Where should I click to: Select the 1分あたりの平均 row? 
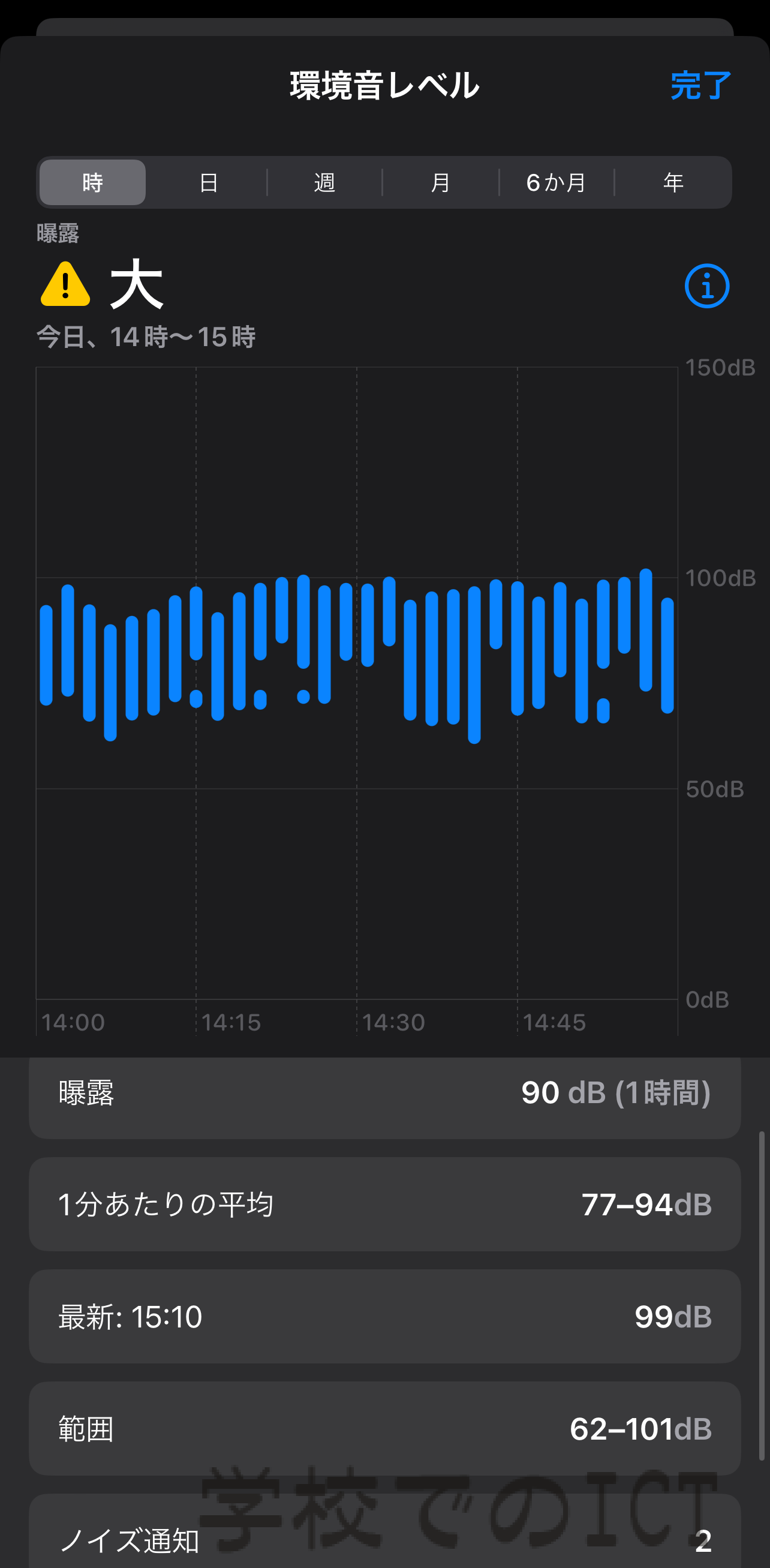click(384, 1204)
